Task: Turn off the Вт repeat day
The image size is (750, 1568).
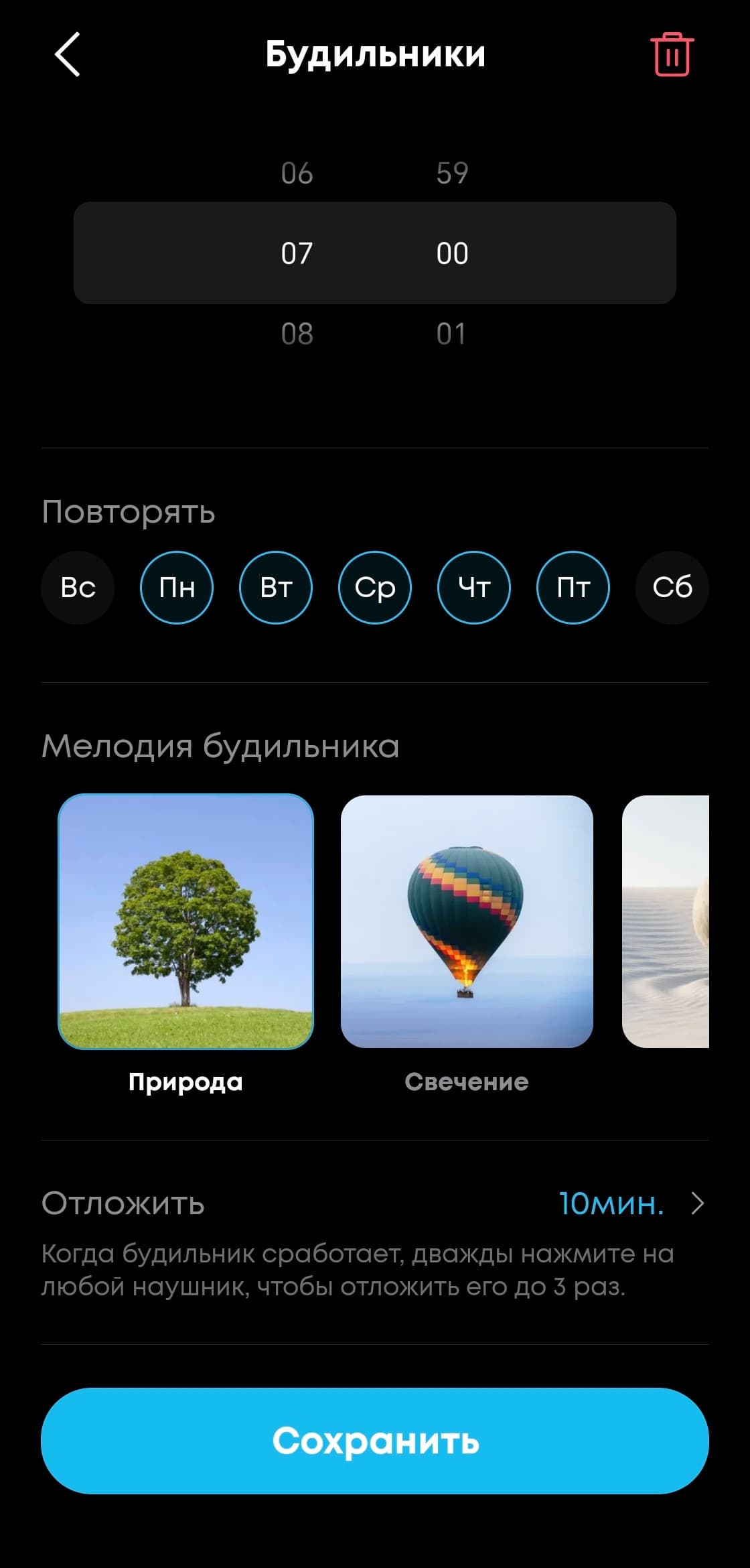Action: (x=276, y=588)
